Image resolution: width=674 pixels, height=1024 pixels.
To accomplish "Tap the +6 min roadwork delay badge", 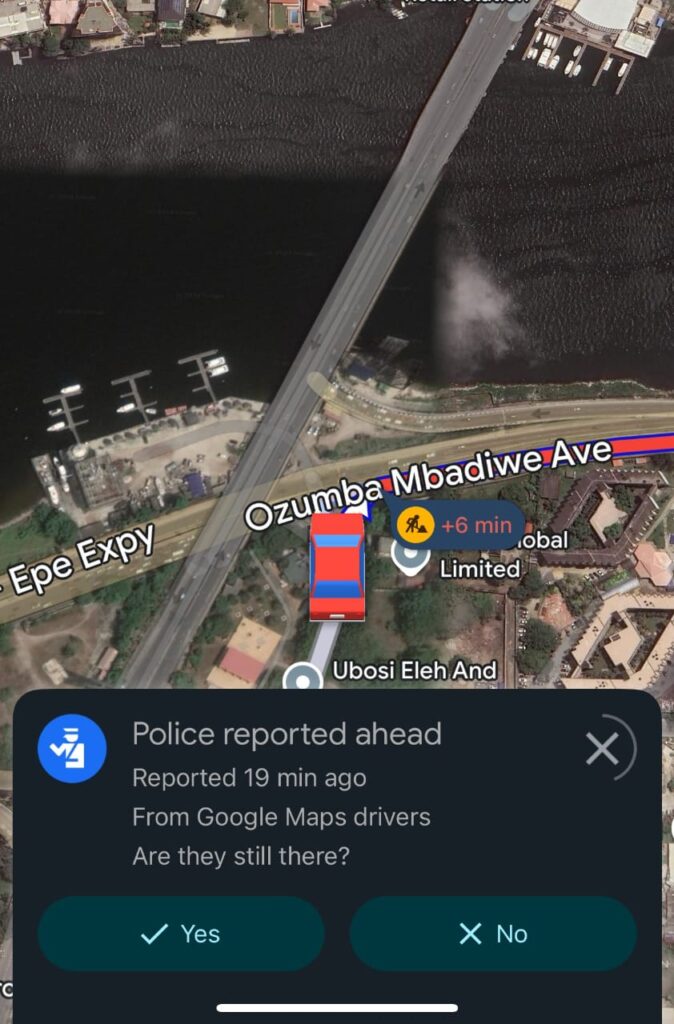I will click(x=459, y=524).
